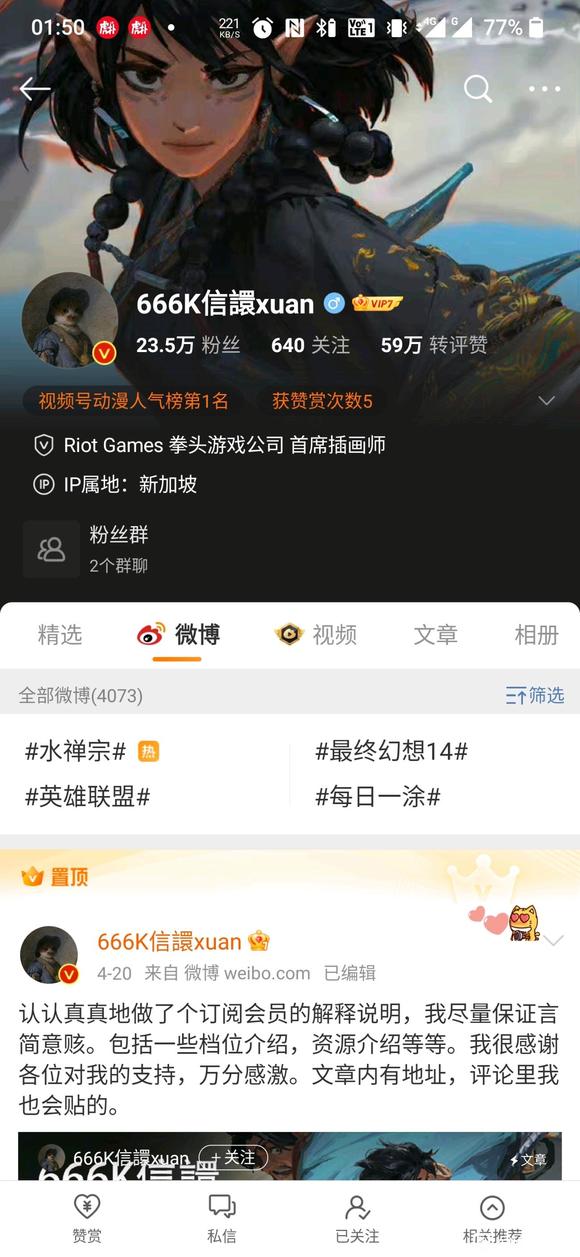
Task: View the 640 关注 following list
Action: [310, 345]
